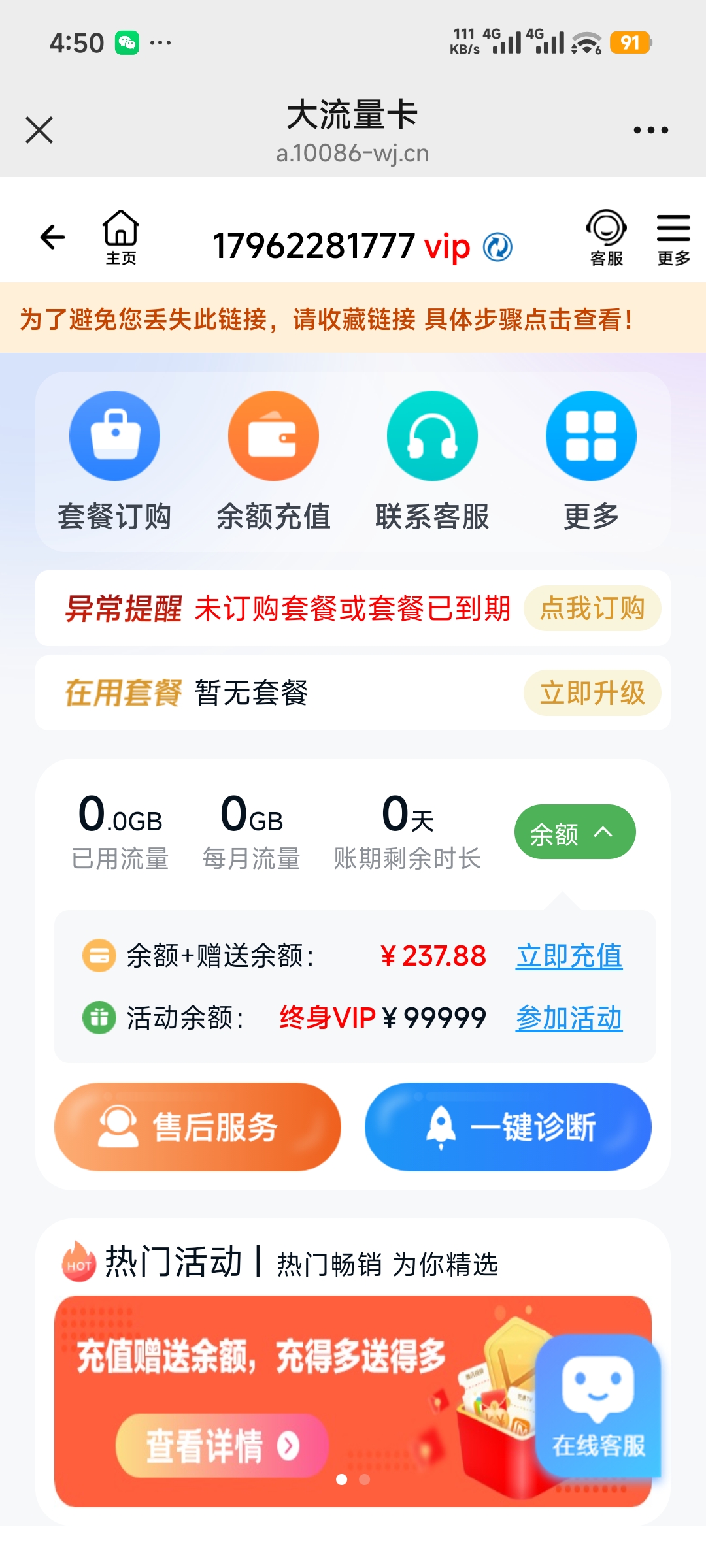The image size is (706, 1568).
Task: Open the three-dot overflow menu
Action: (x=650, y=130)
